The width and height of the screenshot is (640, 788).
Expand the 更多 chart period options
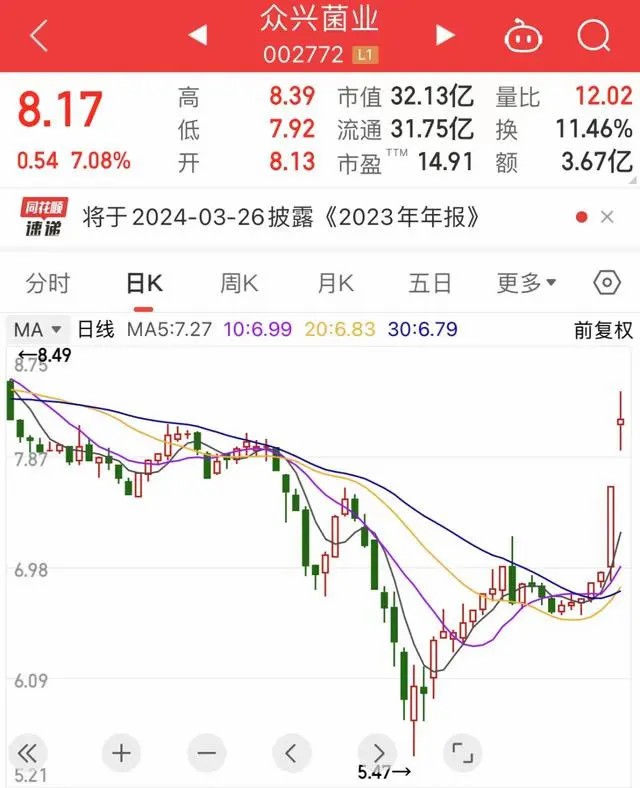click(x=527, y=283)
